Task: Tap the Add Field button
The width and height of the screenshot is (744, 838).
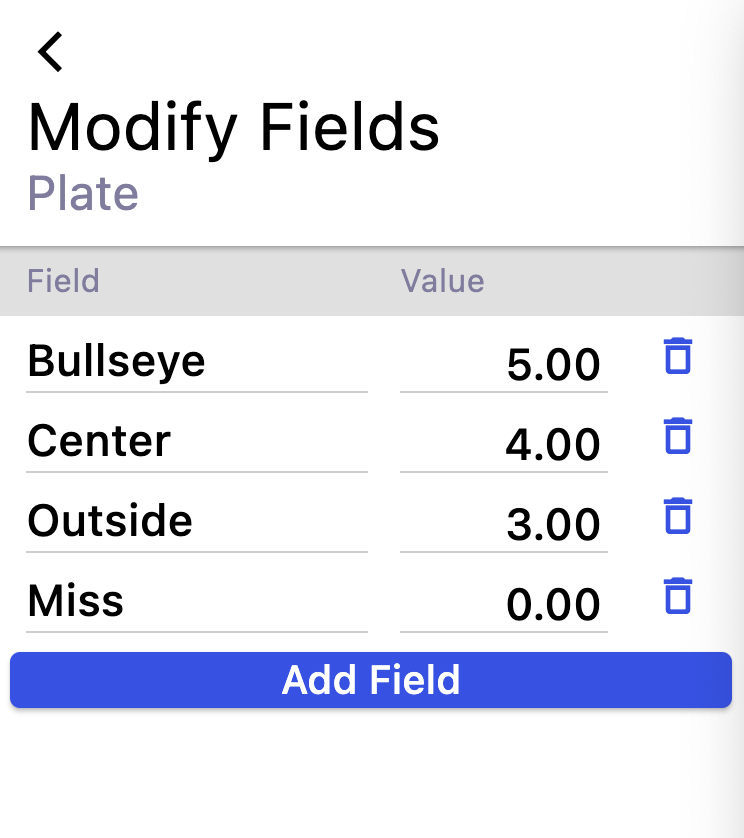Action: point(371,680)
